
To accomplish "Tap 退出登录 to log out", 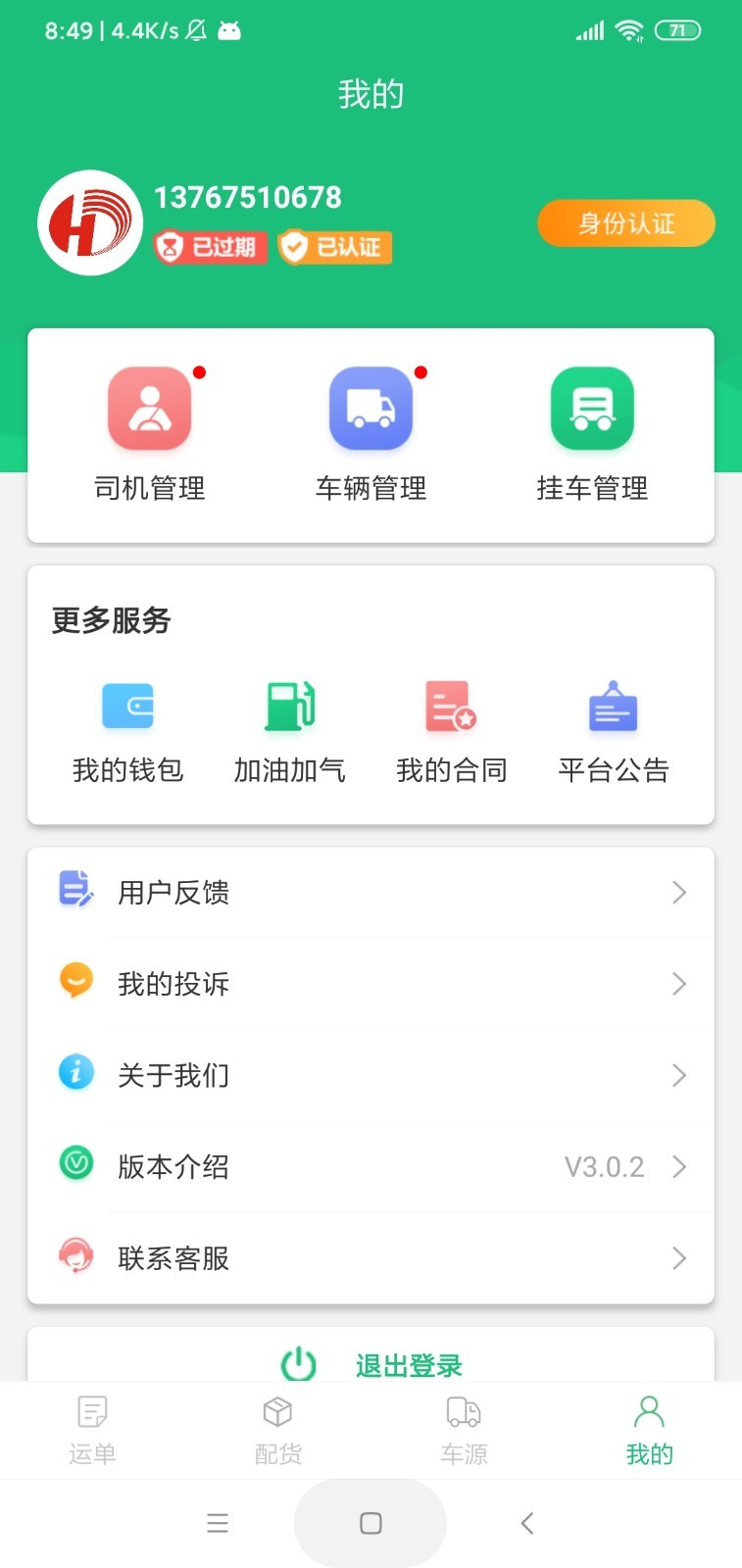I will 371,1363.
